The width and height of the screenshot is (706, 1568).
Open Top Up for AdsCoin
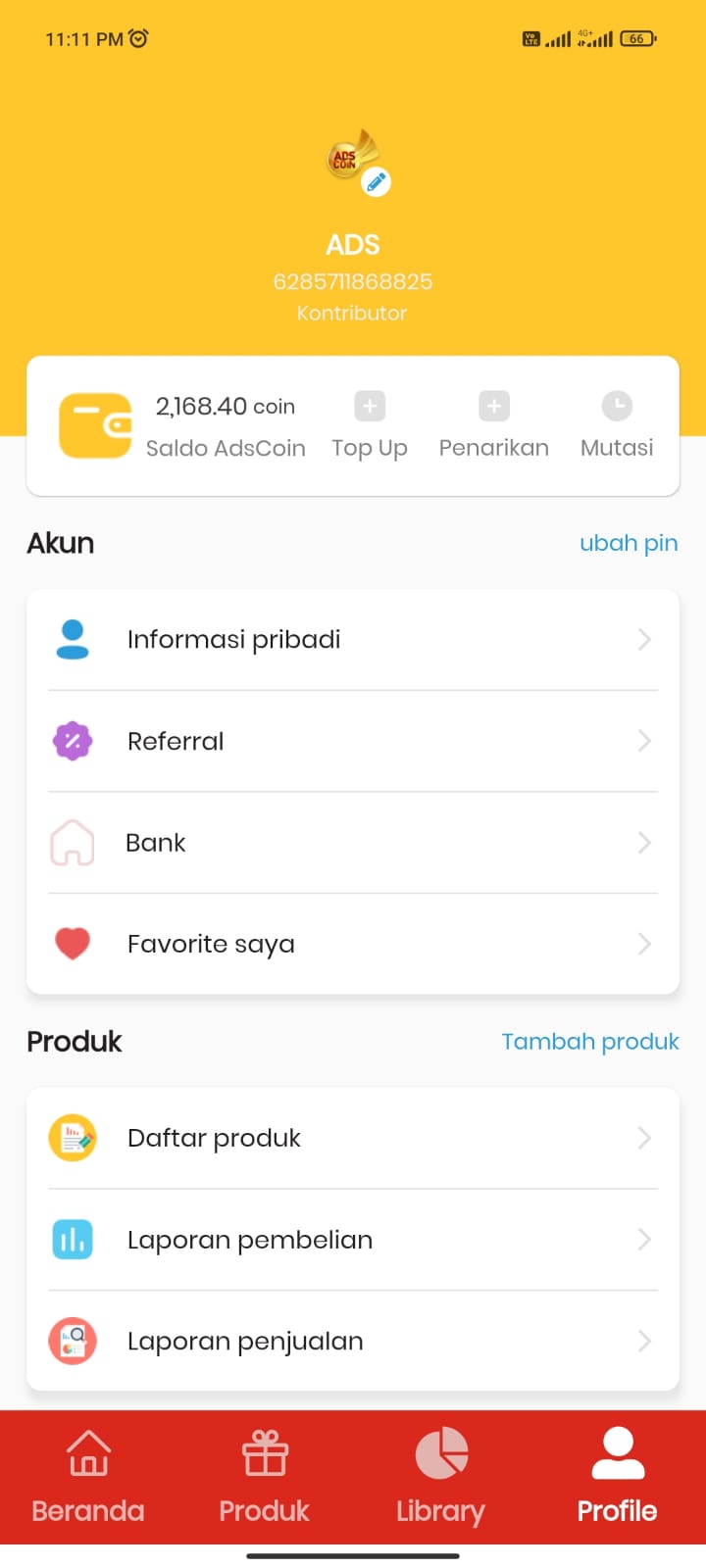click(370, 426)
